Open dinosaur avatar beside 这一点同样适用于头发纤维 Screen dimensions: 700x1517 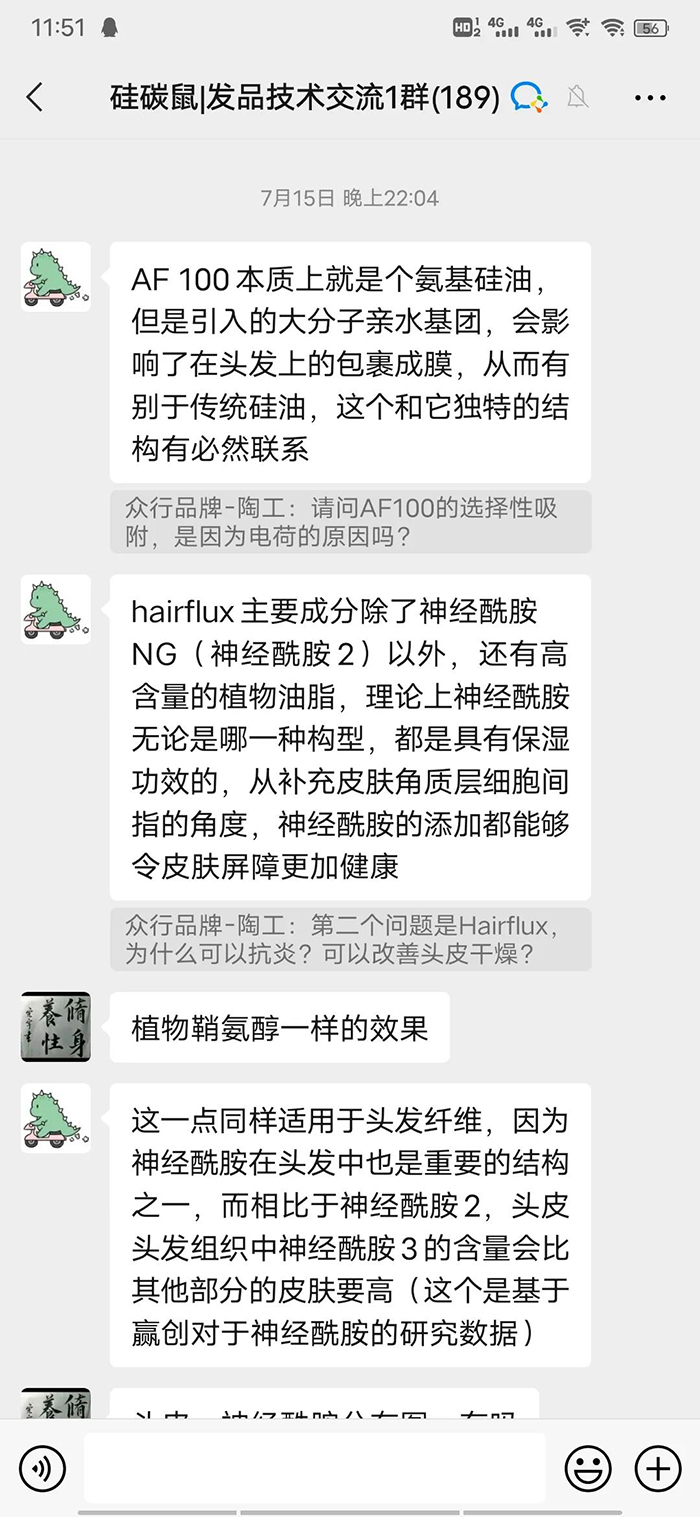point(56,1119)
